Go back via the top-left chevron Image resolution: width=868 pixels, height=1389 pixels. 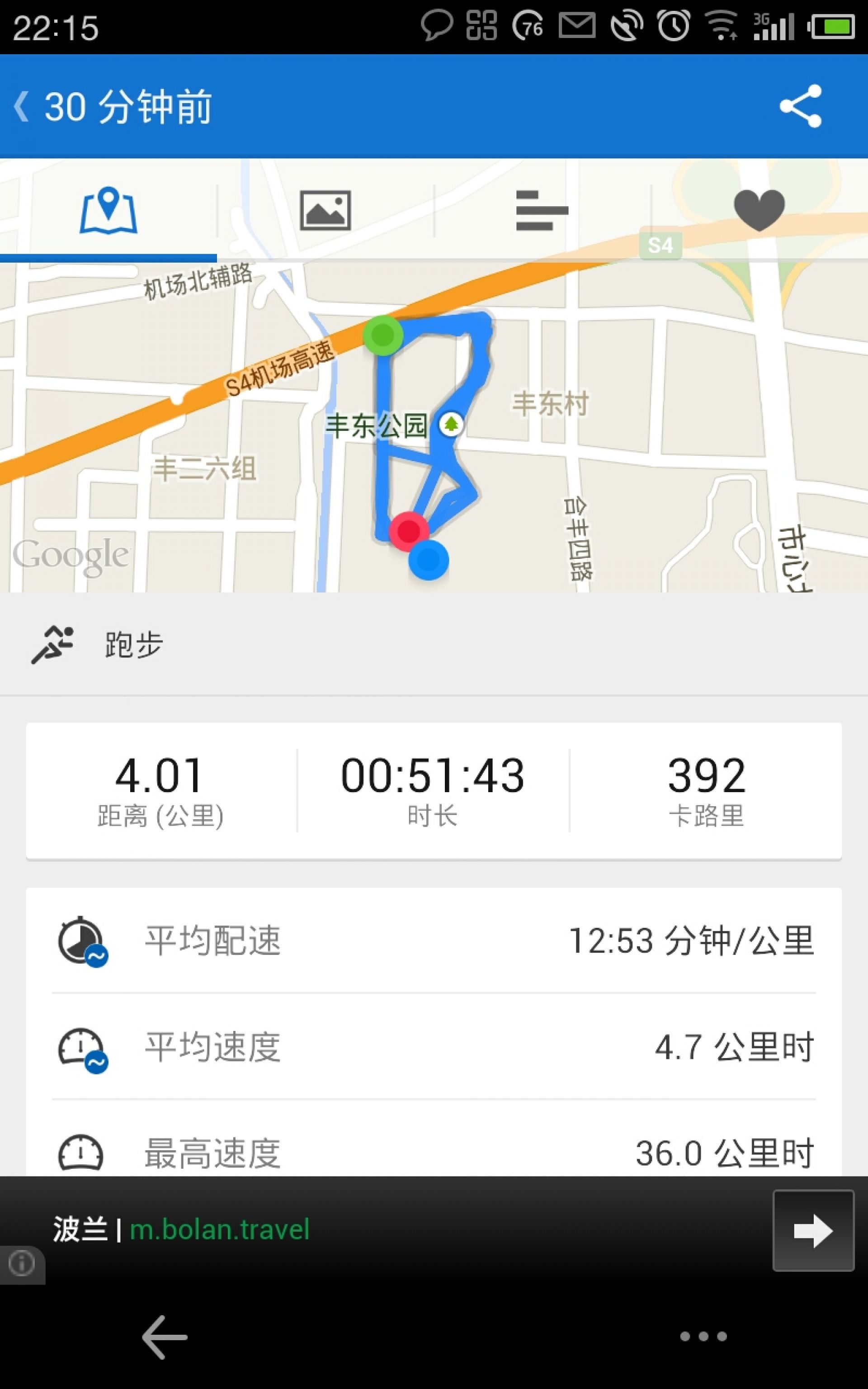click(x=22, y=107)
